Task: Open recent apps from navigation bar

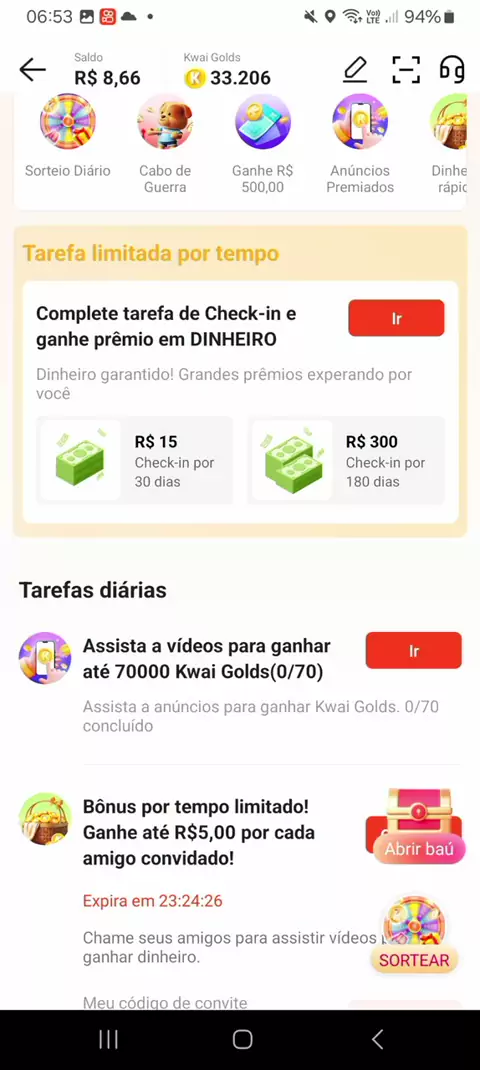Action: (108, 1039)
